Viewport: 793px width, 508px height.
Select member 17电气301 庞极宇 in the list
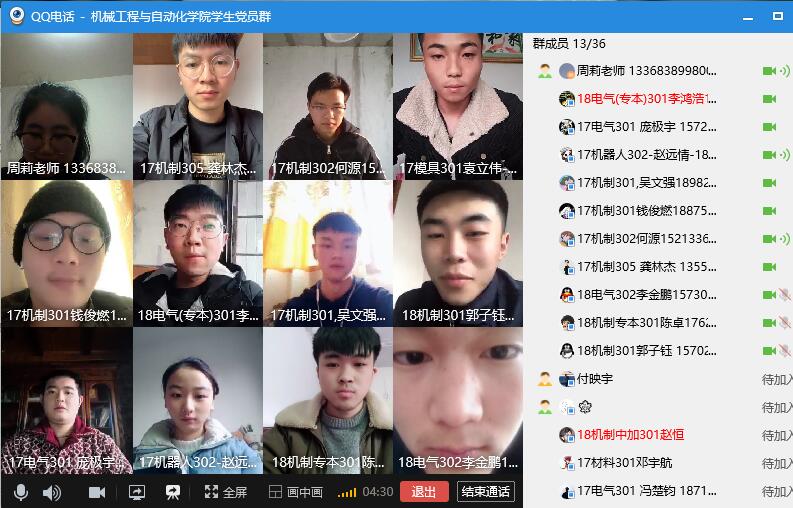647,127
